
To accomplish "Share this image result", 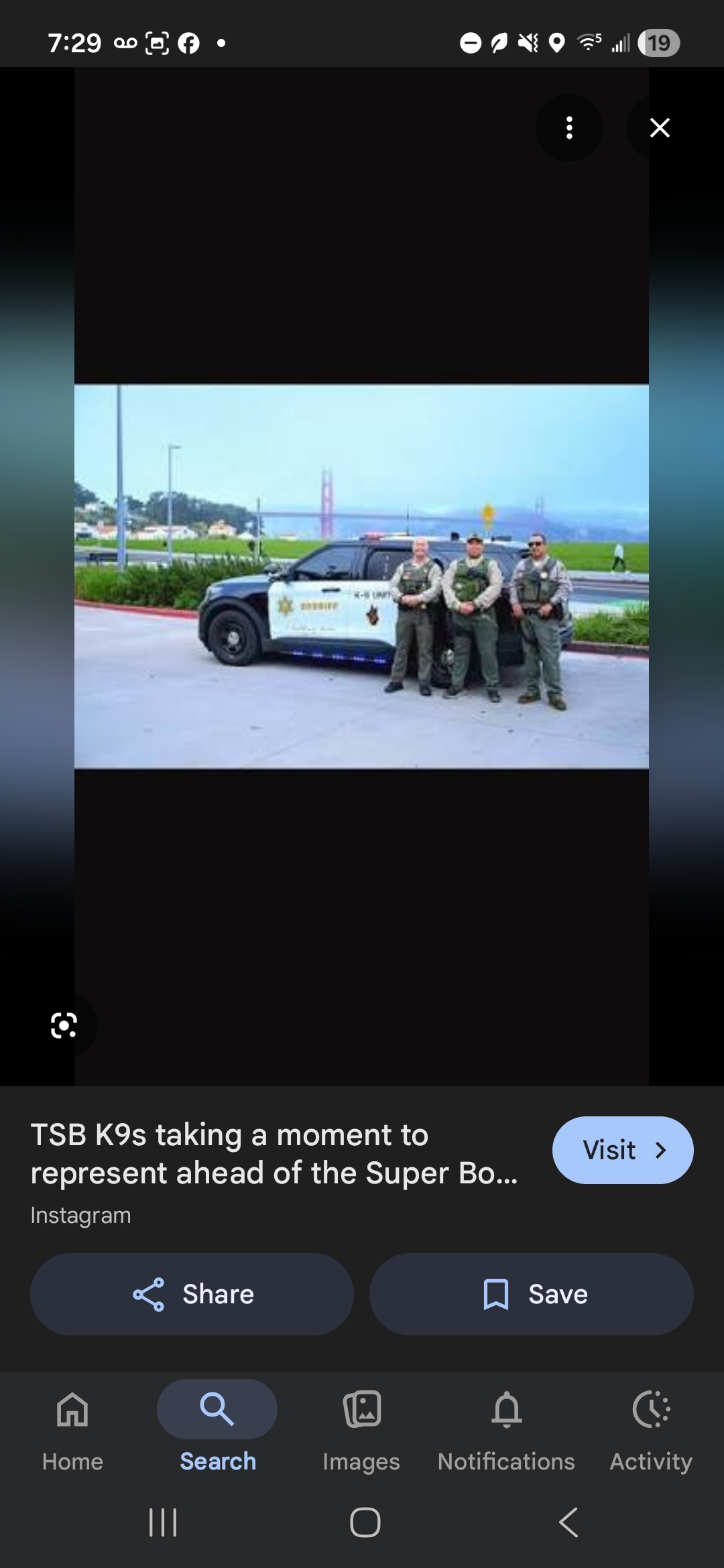I will (x=192, y=1294).
